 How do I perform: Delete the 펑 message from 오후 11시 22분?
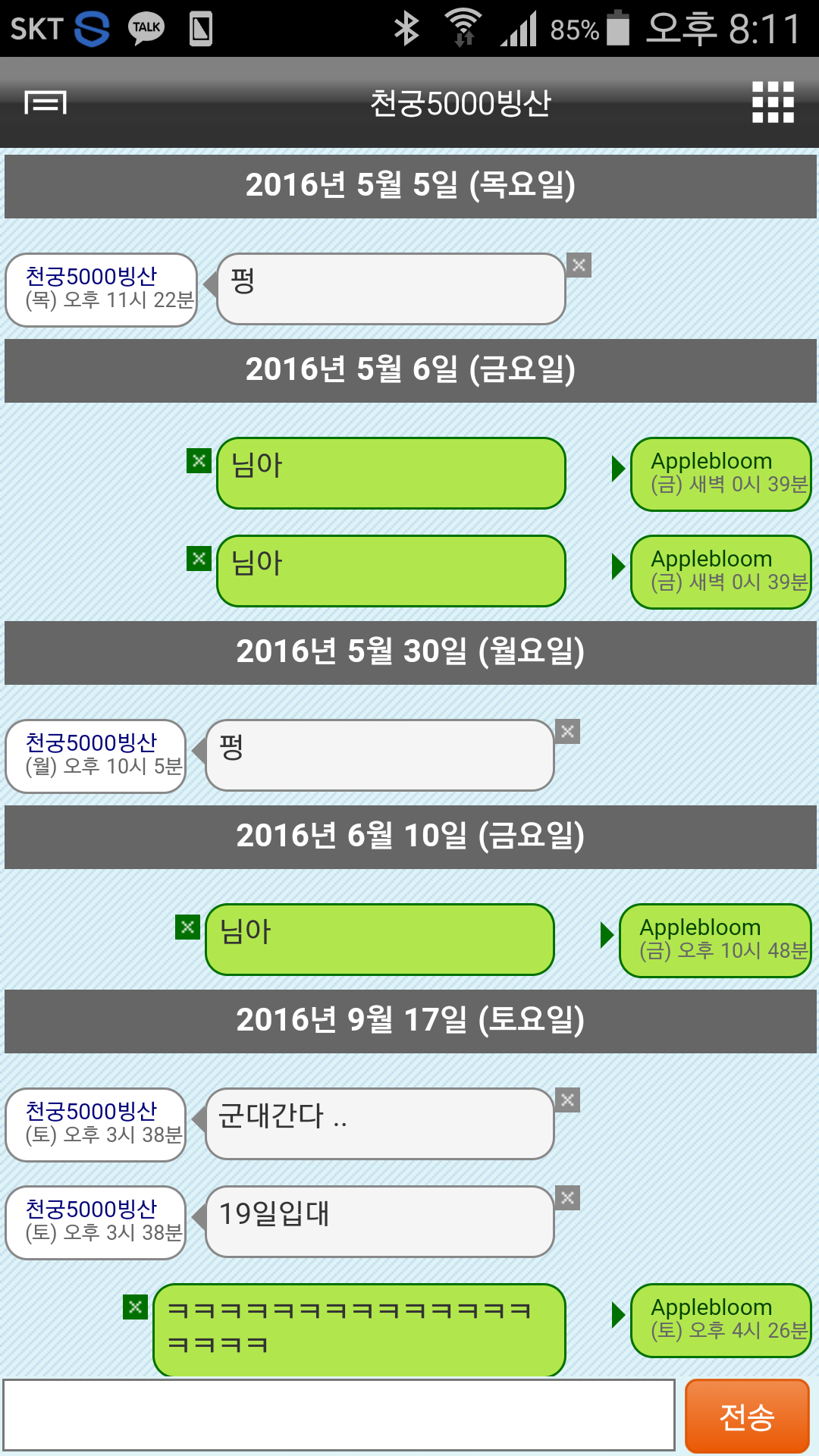pos(579,265)
